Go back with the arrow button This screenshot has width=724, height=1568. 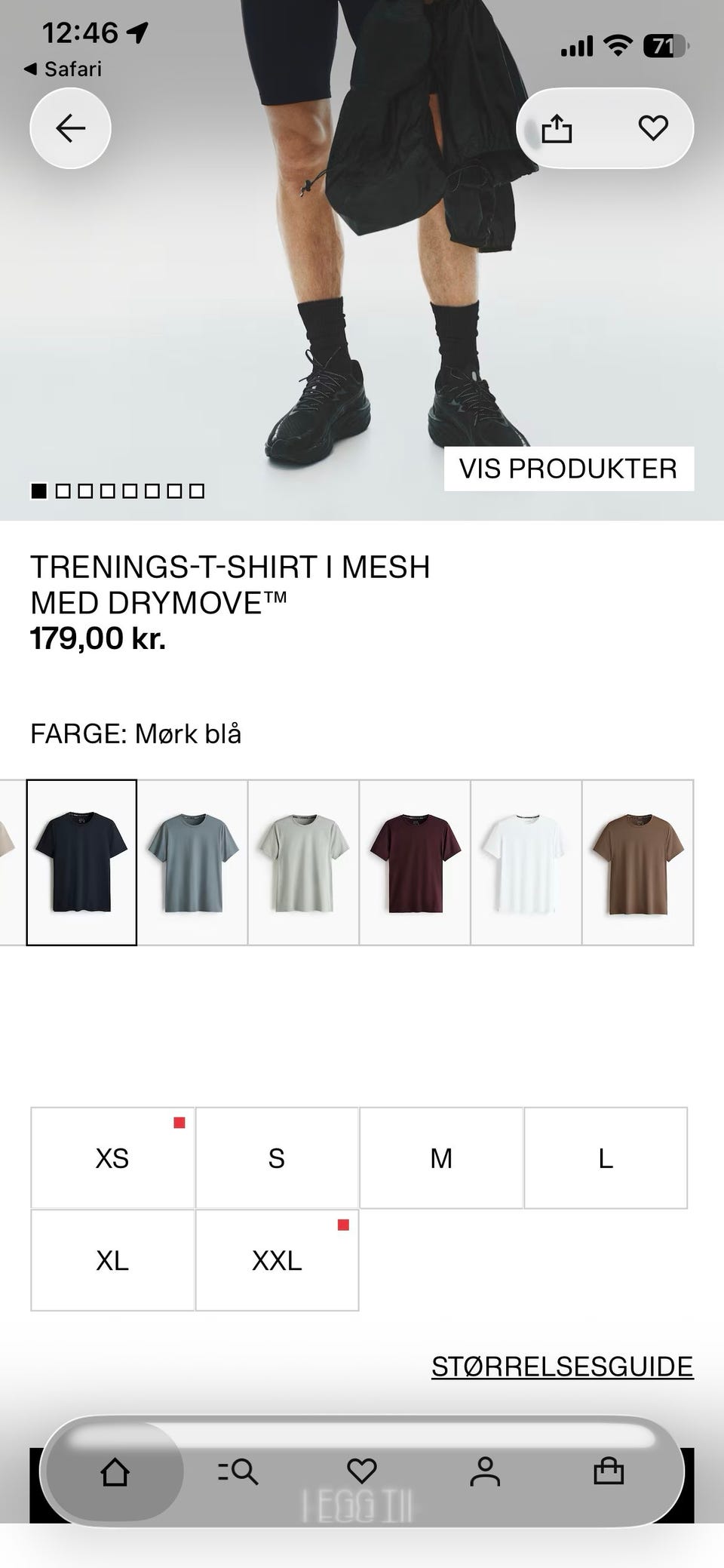(70, 128)
